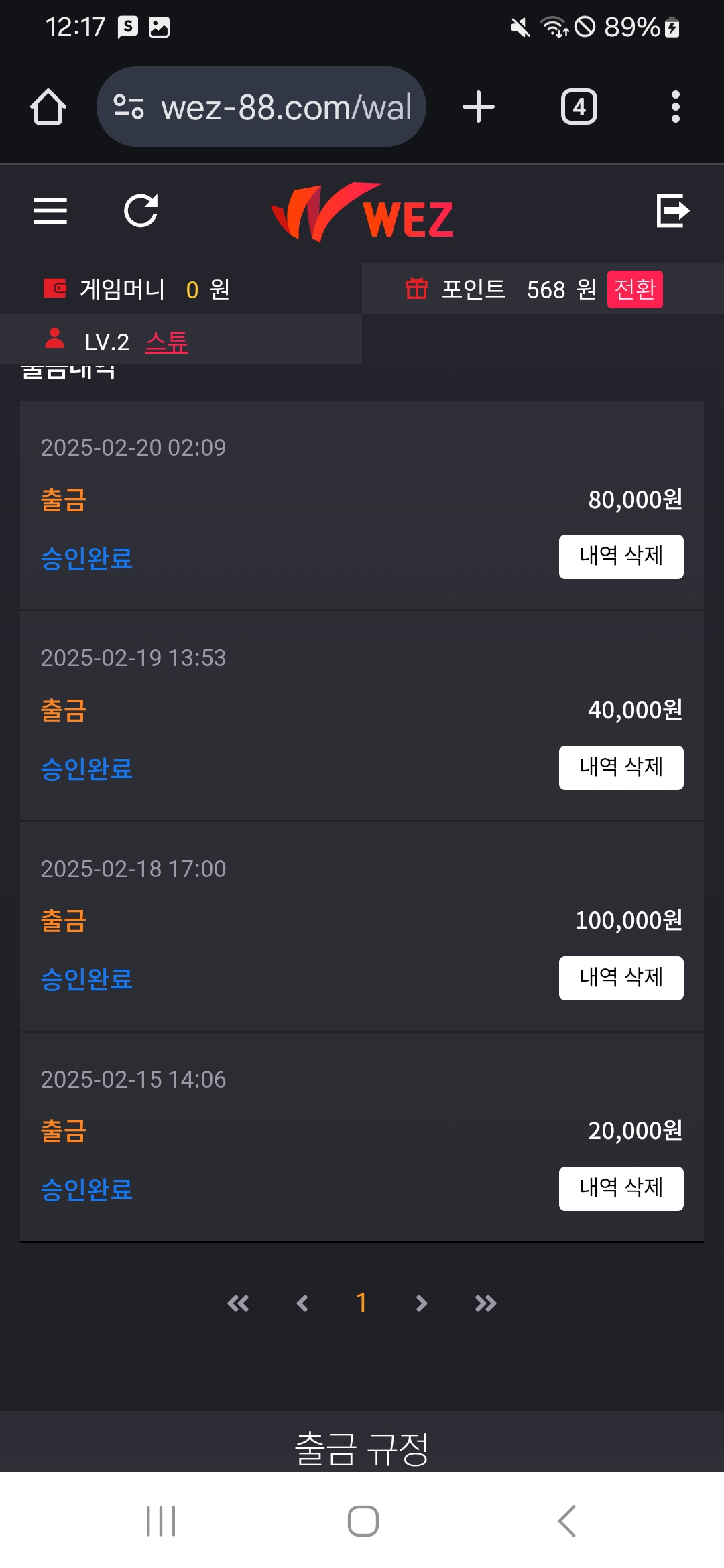This screenshot has height=1568, width=724.
Task: View the open browser tabs
Action: click(x=579, y=107)
